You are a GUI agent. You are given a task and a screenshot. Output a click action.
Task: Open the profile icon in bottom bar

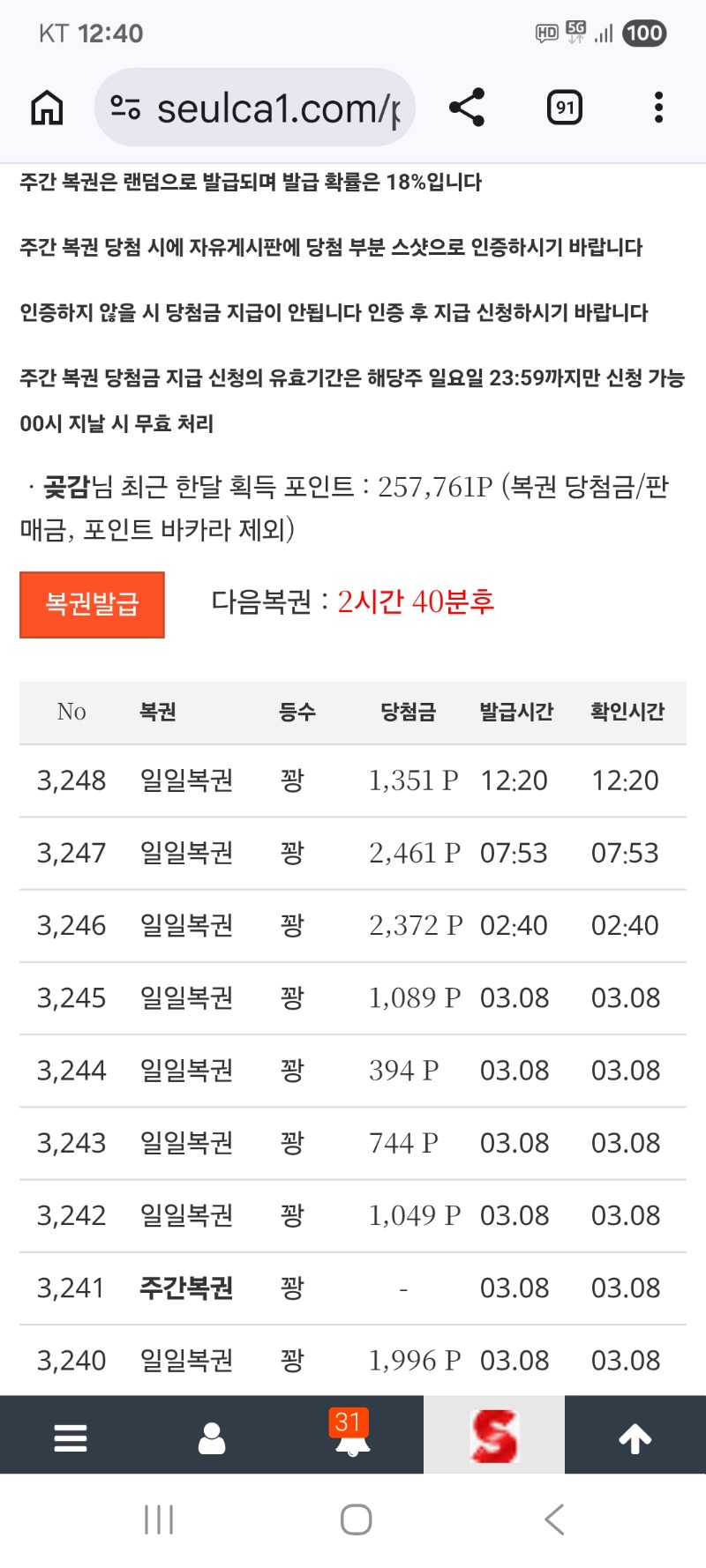[212, 1437]
